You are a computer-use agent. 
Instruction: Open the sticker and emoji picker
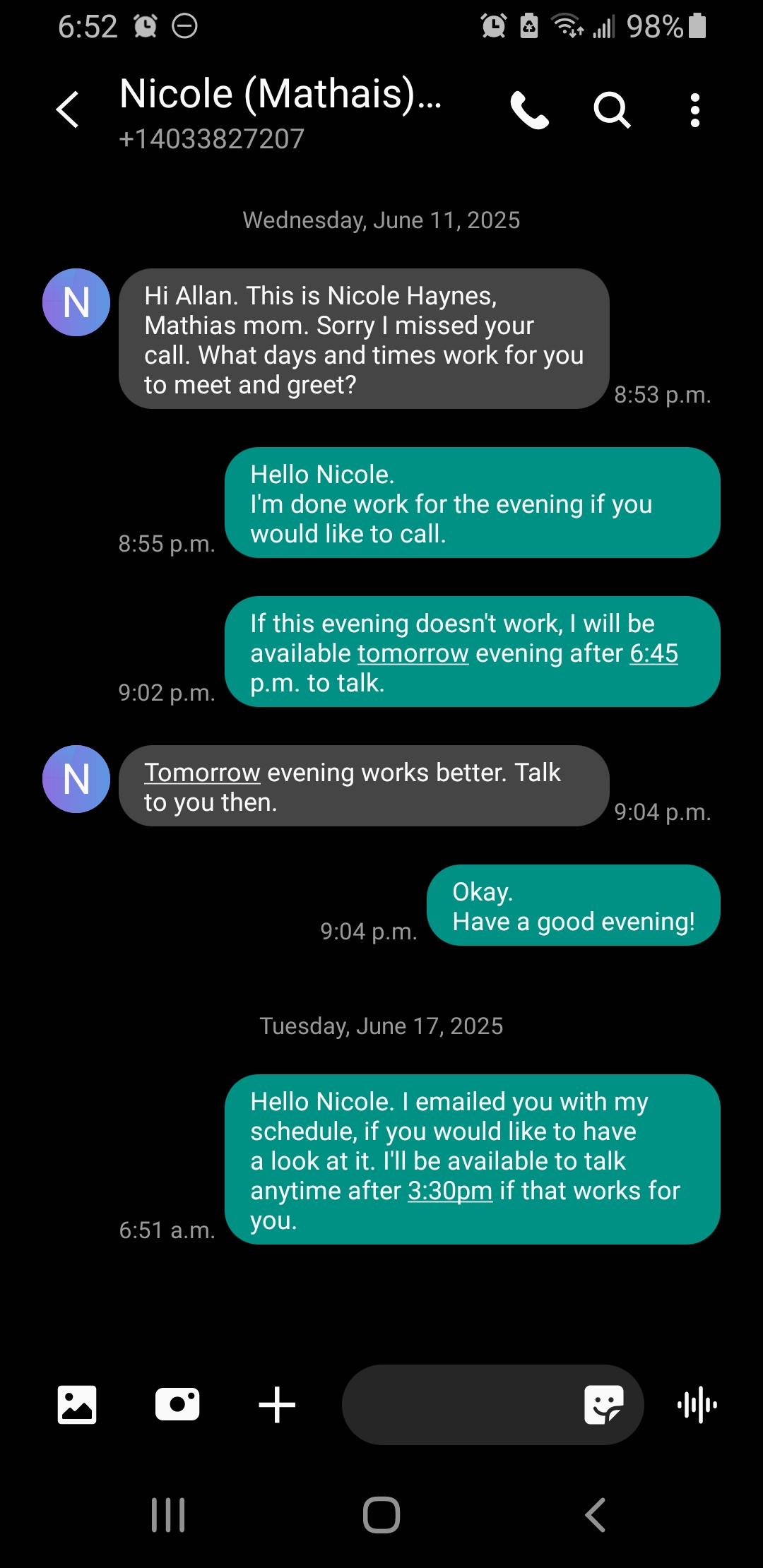click(x=604, y=1404)
